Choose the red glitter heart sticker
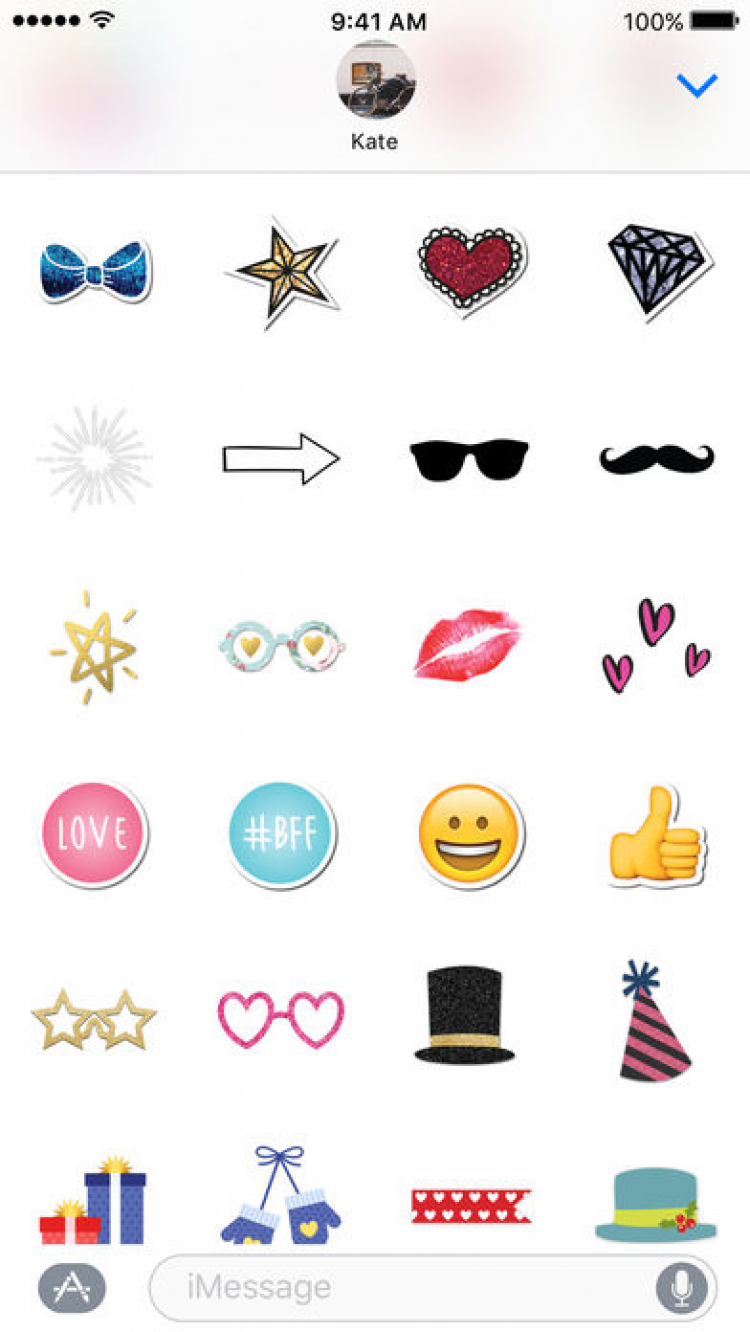Image resolution: width=750 pixels, height=1332 pixels. click(470, 266)
